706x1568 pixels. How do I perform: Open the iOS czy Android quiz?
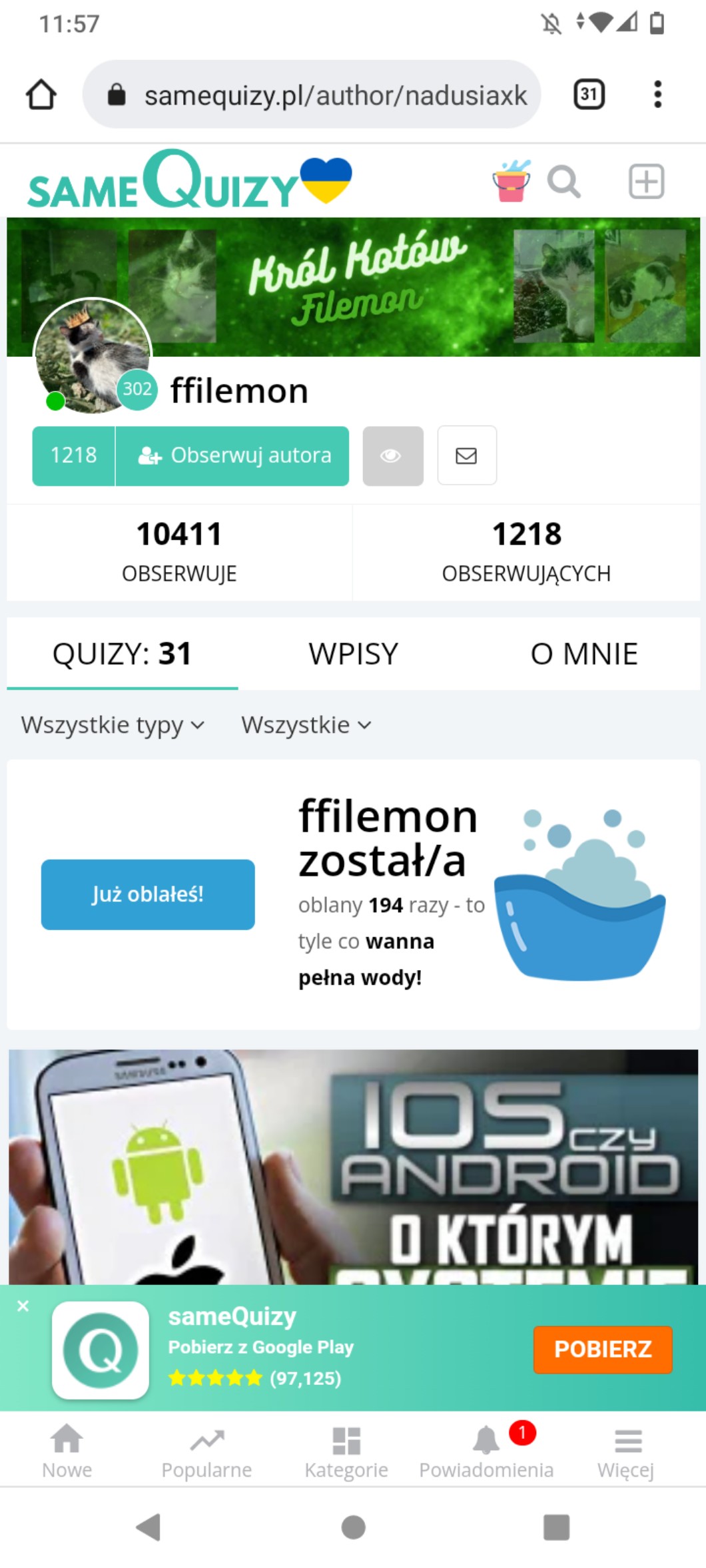[x=353, y=1167]
